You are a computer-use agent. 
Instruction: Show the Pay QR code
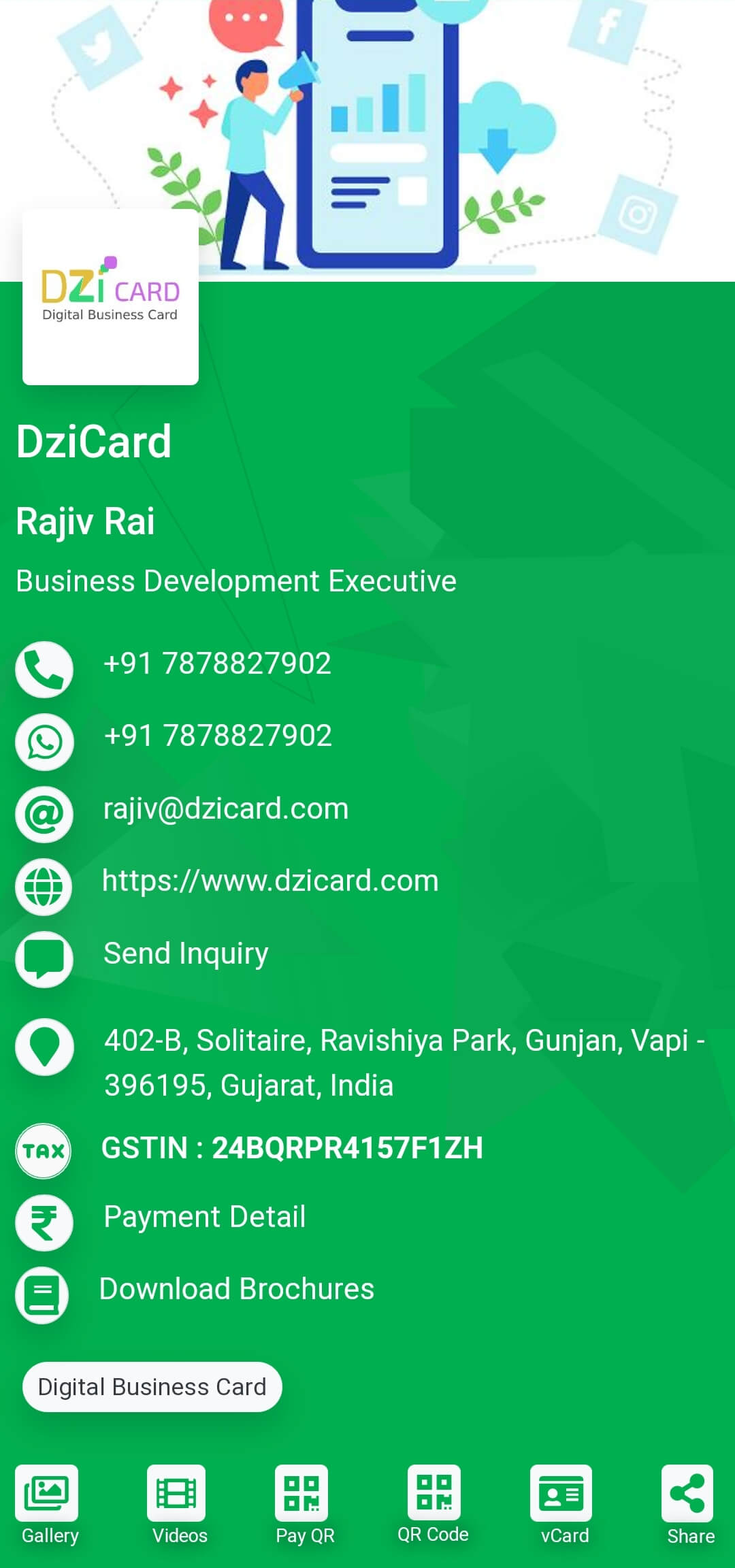click(304, 1504)
